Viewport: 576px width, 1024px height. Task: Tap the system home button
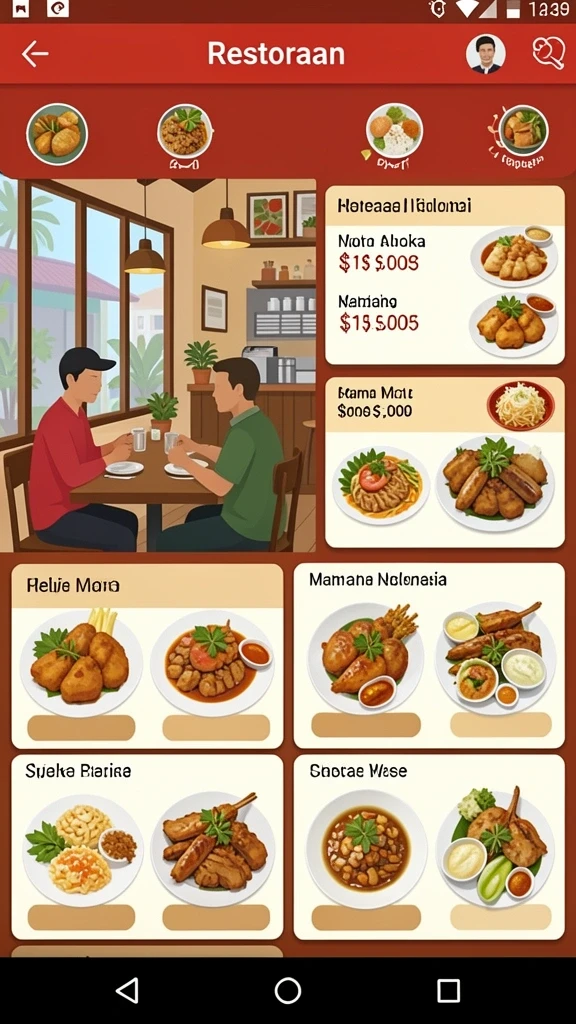coord(288,990)
